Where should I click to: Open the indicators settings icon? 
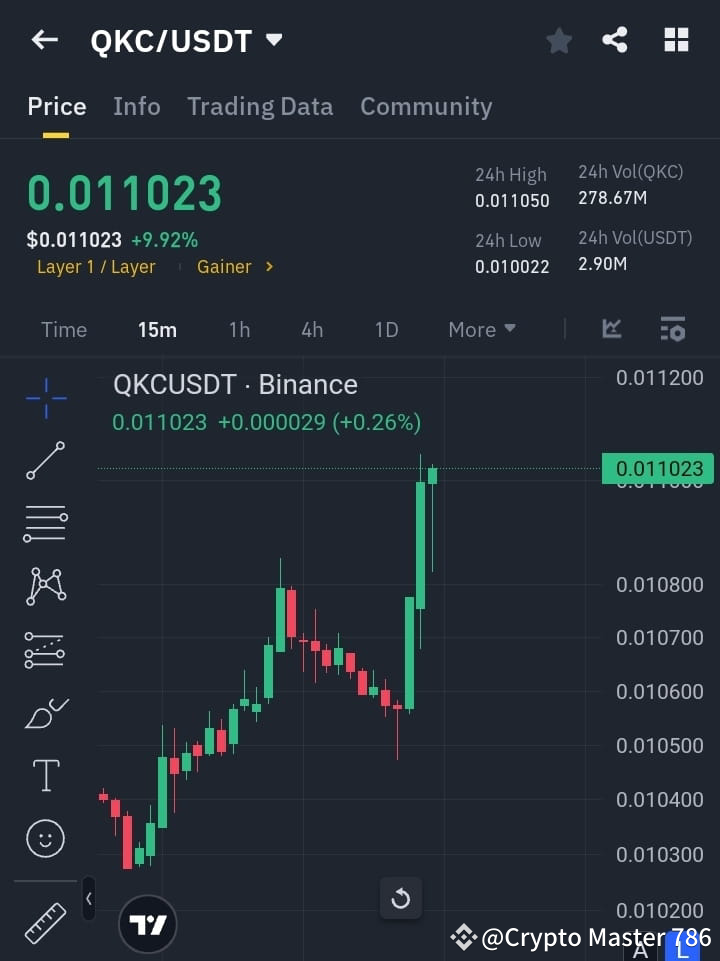click(672, 329)
